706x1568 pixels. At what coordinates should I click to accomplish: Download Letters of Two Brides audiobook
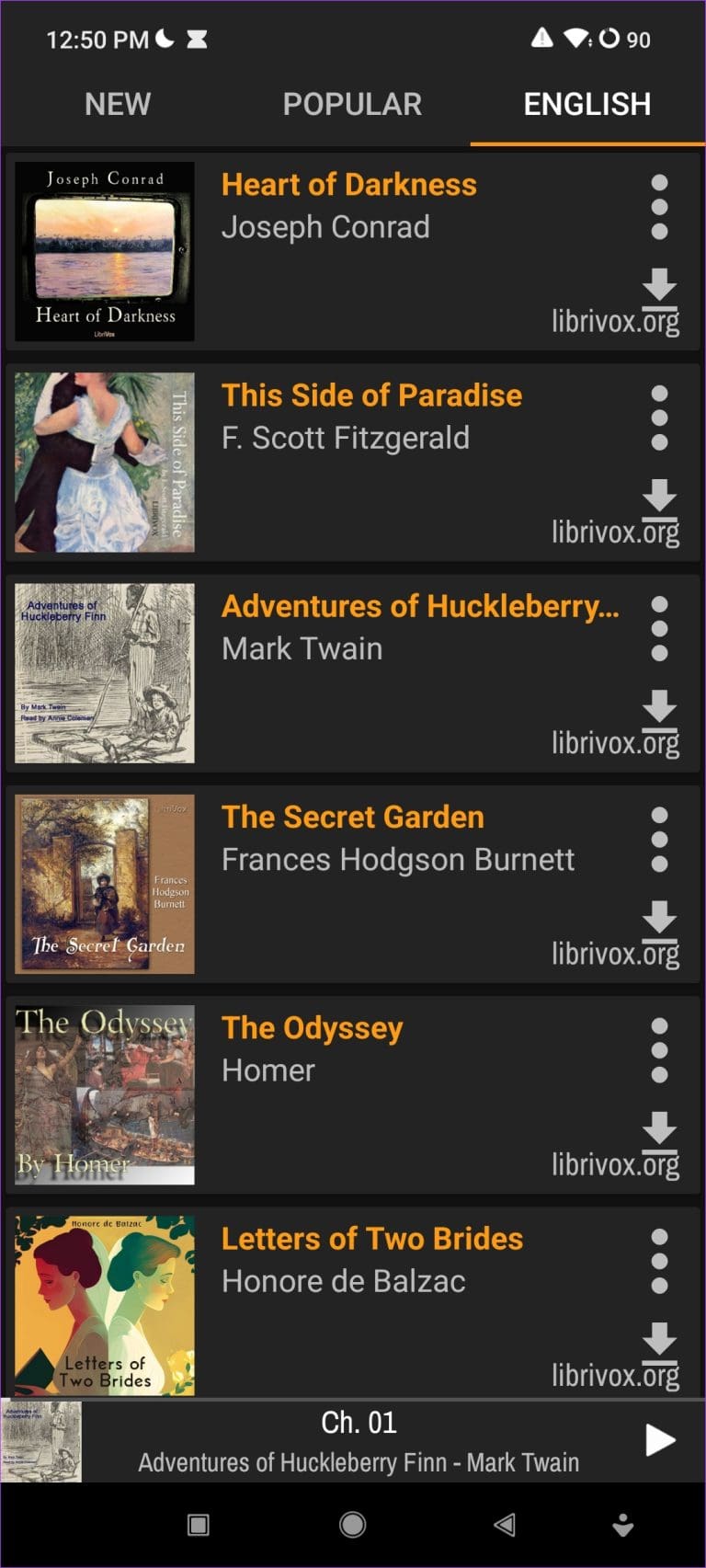[x=658, y=1340]
